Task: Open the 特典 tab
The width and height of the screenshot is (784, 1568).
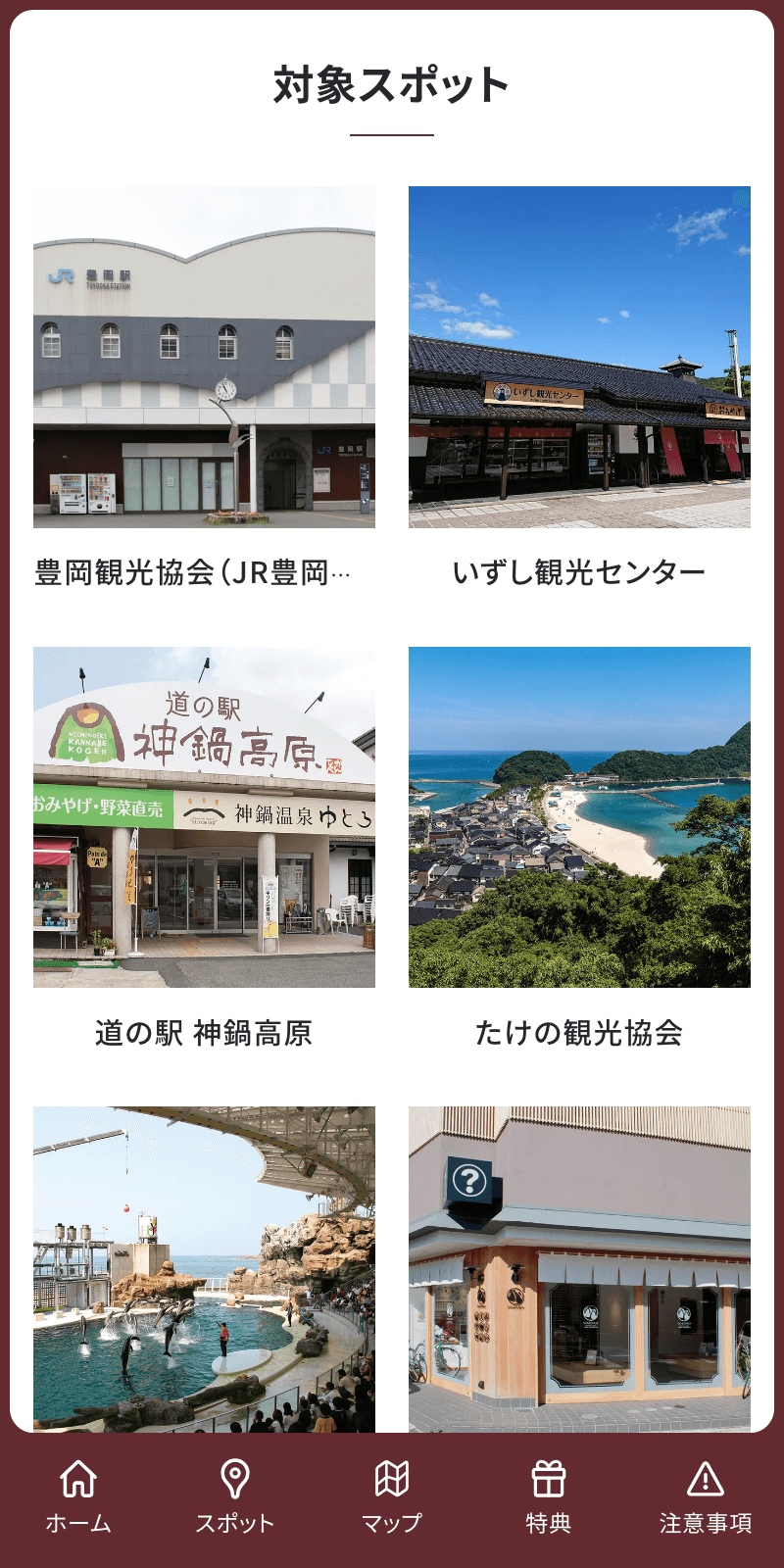Action: click(x=549, y=1497)
